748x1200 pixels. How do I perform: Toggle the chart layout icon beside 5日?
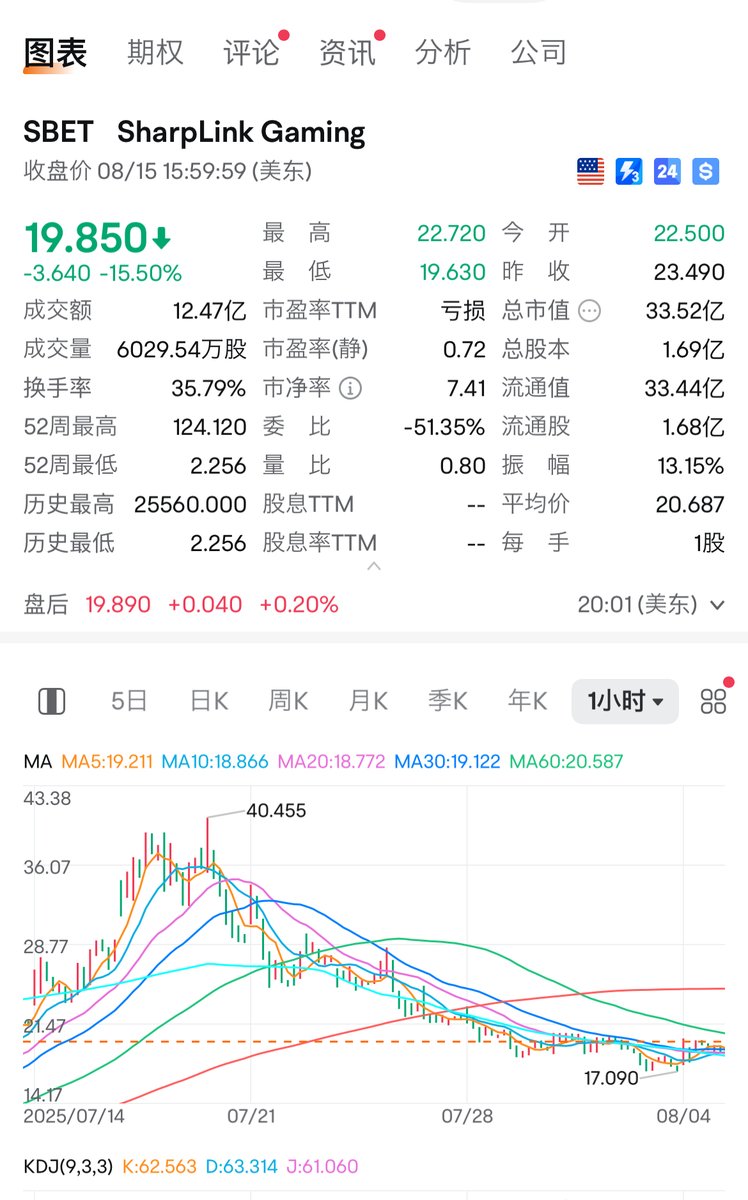[52, 701]
